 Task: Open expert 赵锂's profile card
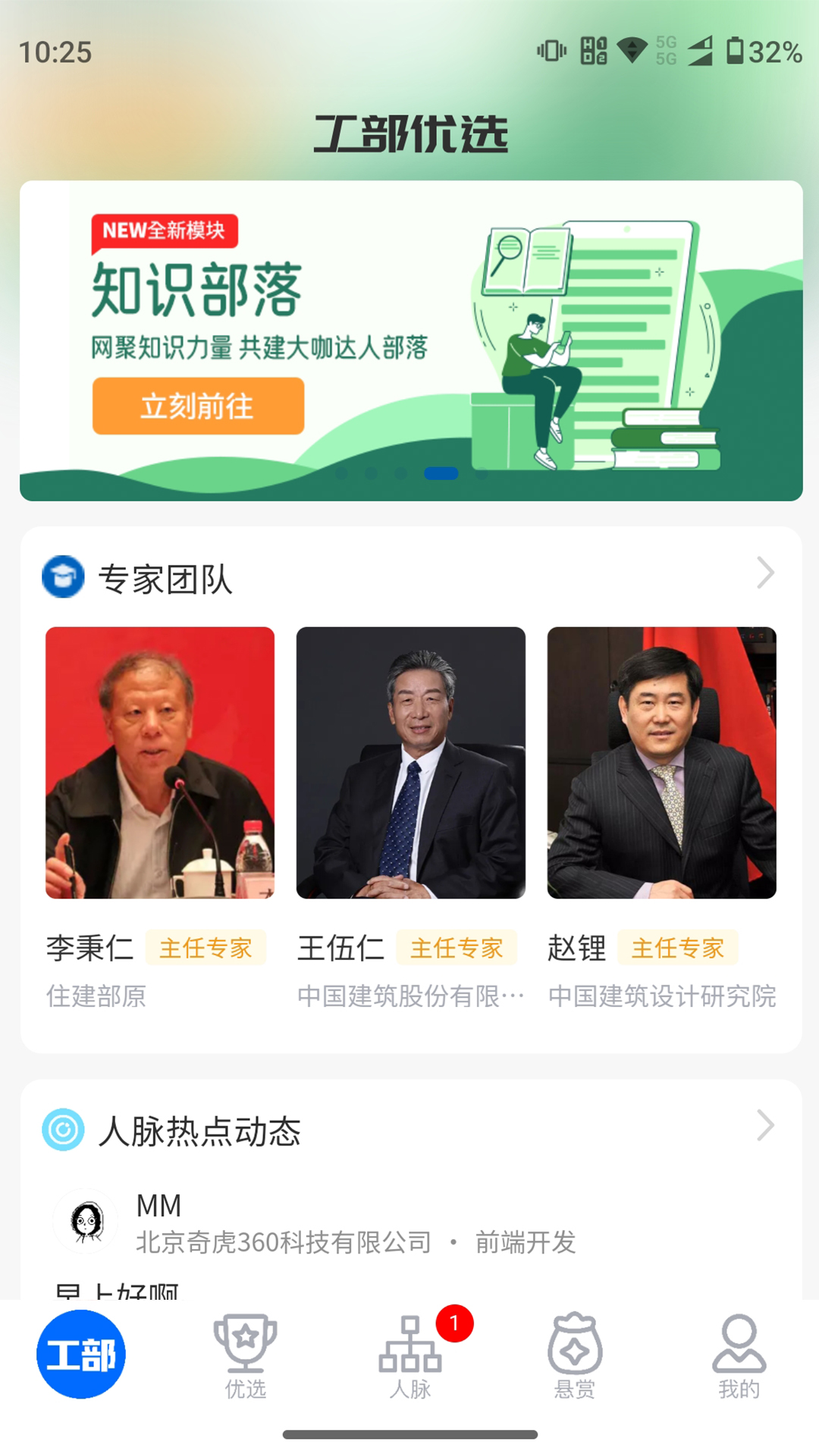tap(662, 819)
